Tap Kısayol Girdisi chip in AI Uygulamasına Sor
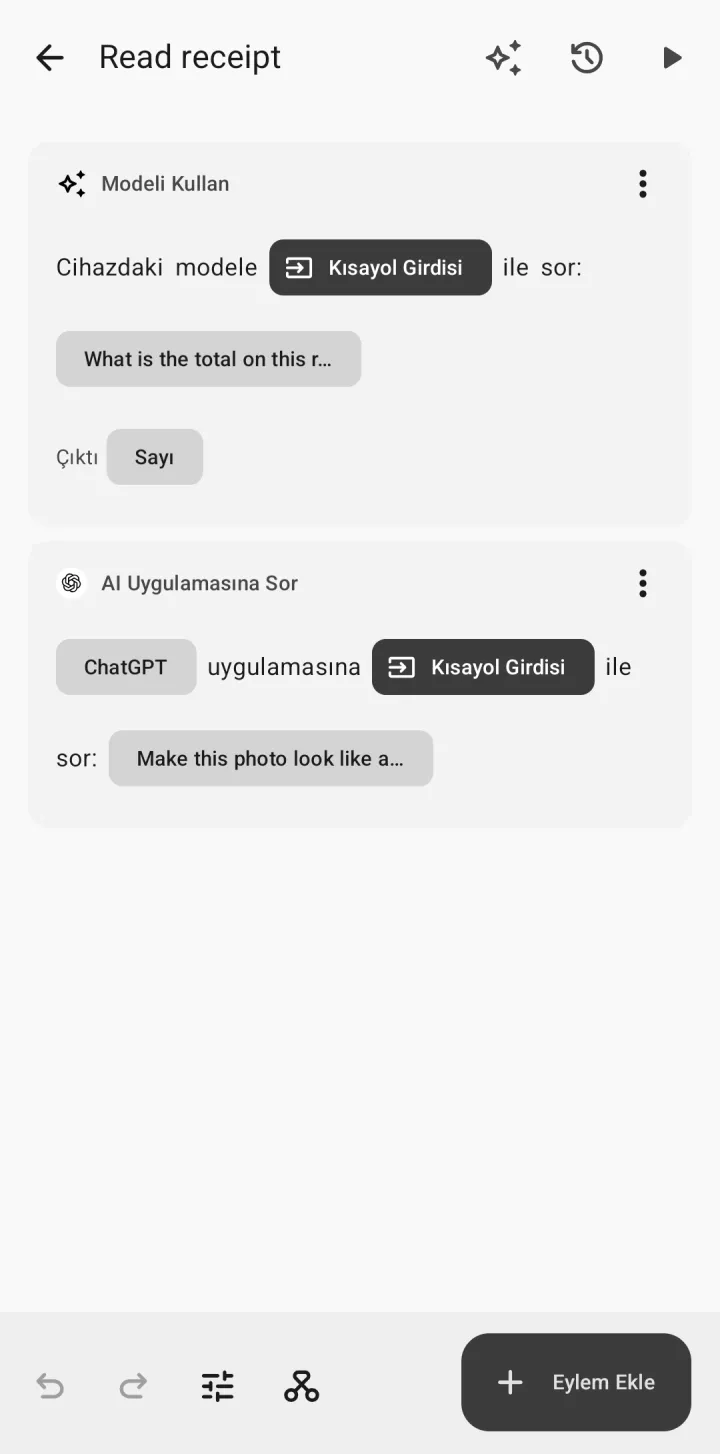 pyautogui.click(x=483, y=667)
